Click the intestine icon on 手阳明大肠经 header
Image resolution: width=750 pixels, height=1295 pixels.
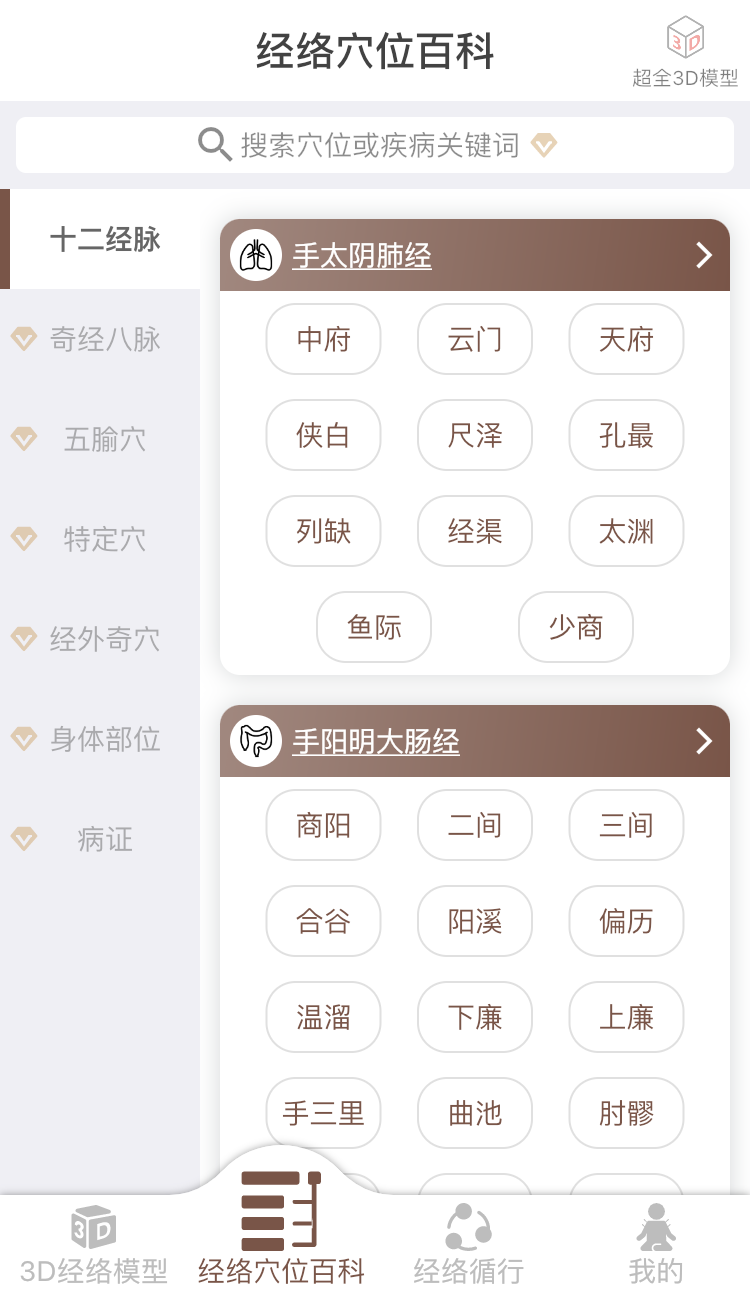coord(255,741)
